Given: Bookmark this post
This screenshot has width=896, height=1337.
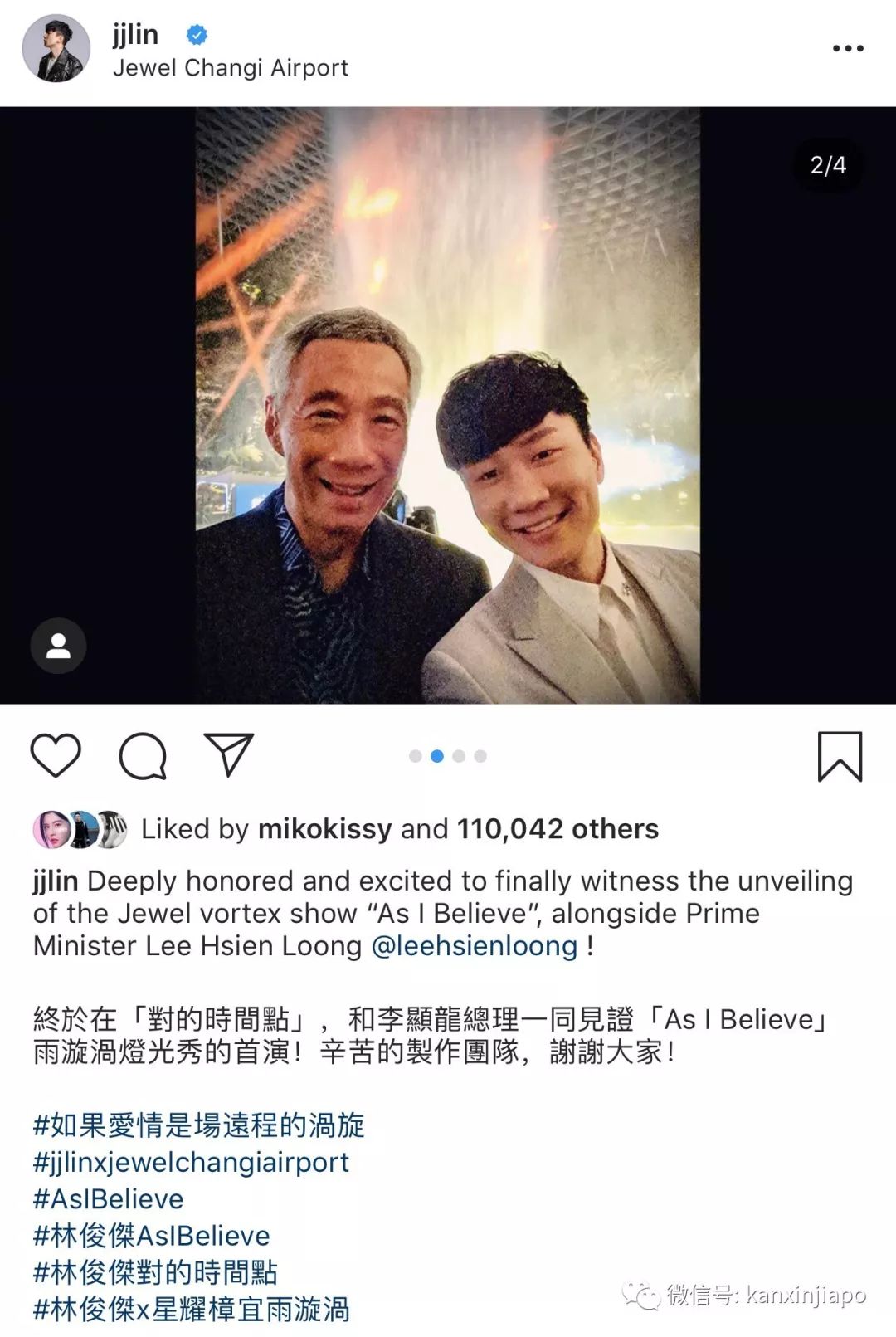Looking at the screenshot, I should coord(840,756).
